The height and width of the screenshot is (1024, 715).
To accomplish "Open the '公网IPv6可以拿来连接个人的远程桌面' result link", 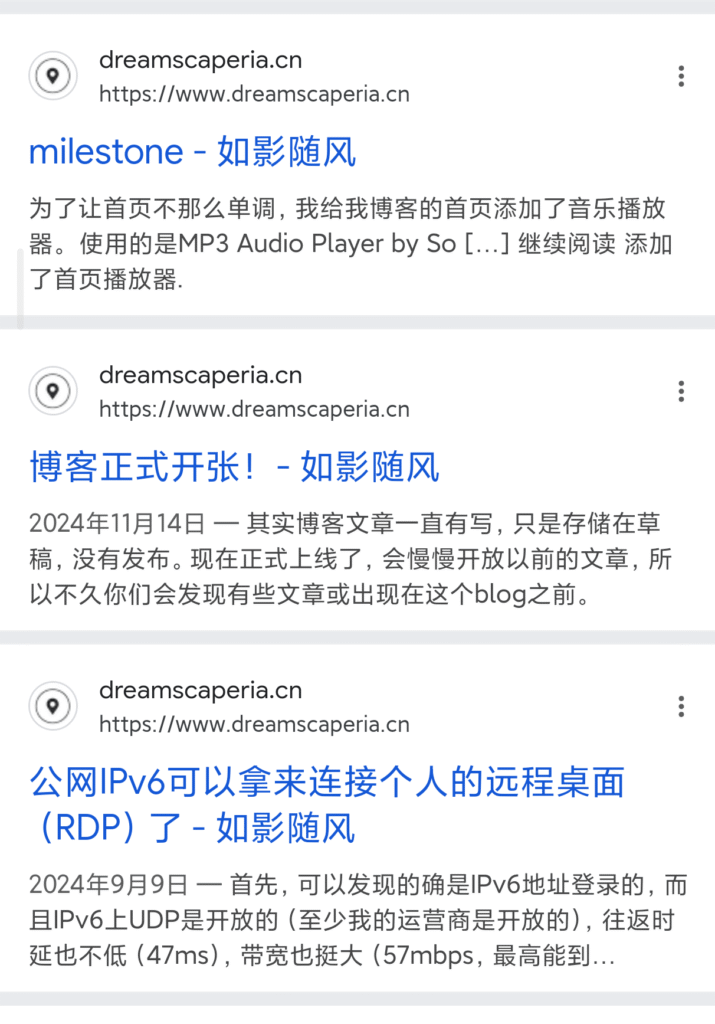I will coord(332,783).
